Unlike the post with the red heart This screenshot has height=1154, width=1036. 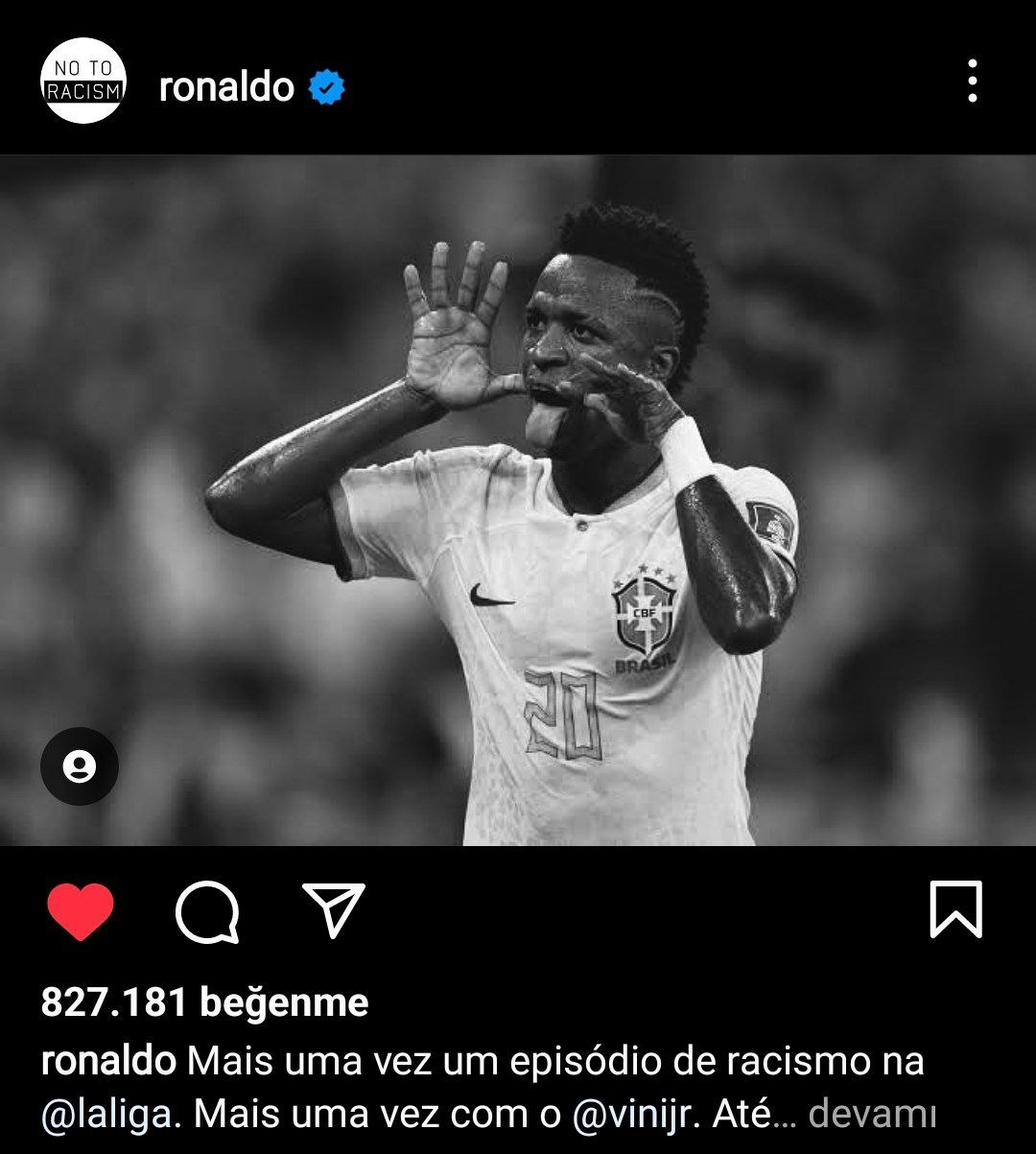(x=81, y=910)
